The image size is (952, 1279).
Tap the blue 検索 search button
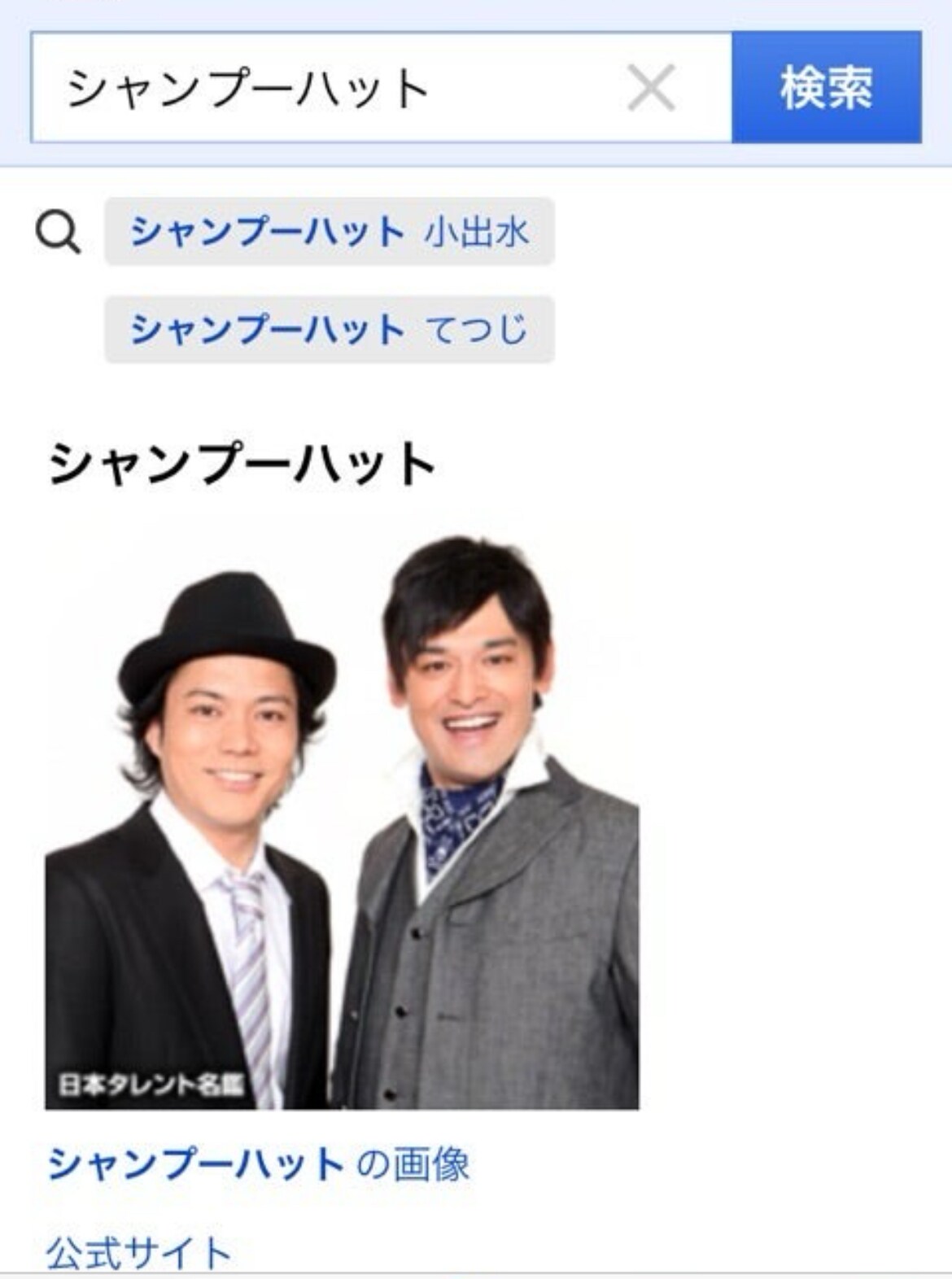[826, 88]
